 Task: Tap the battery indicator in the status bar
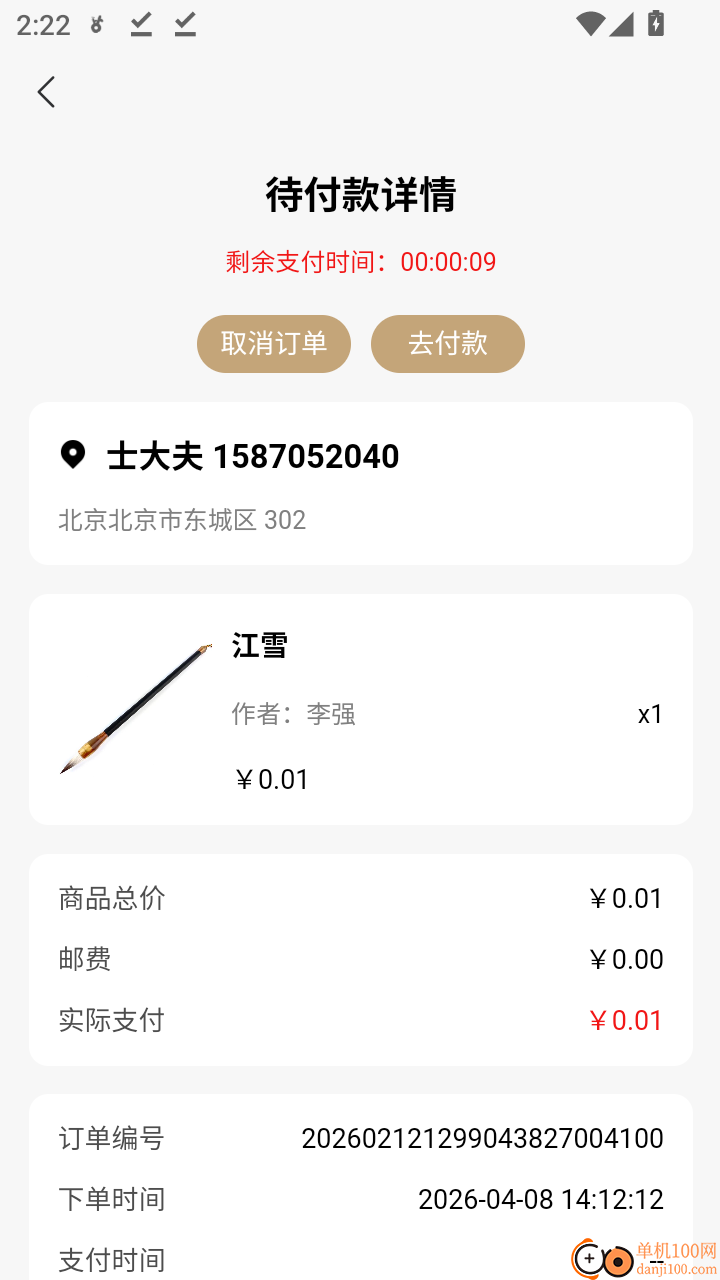(655, 21)
